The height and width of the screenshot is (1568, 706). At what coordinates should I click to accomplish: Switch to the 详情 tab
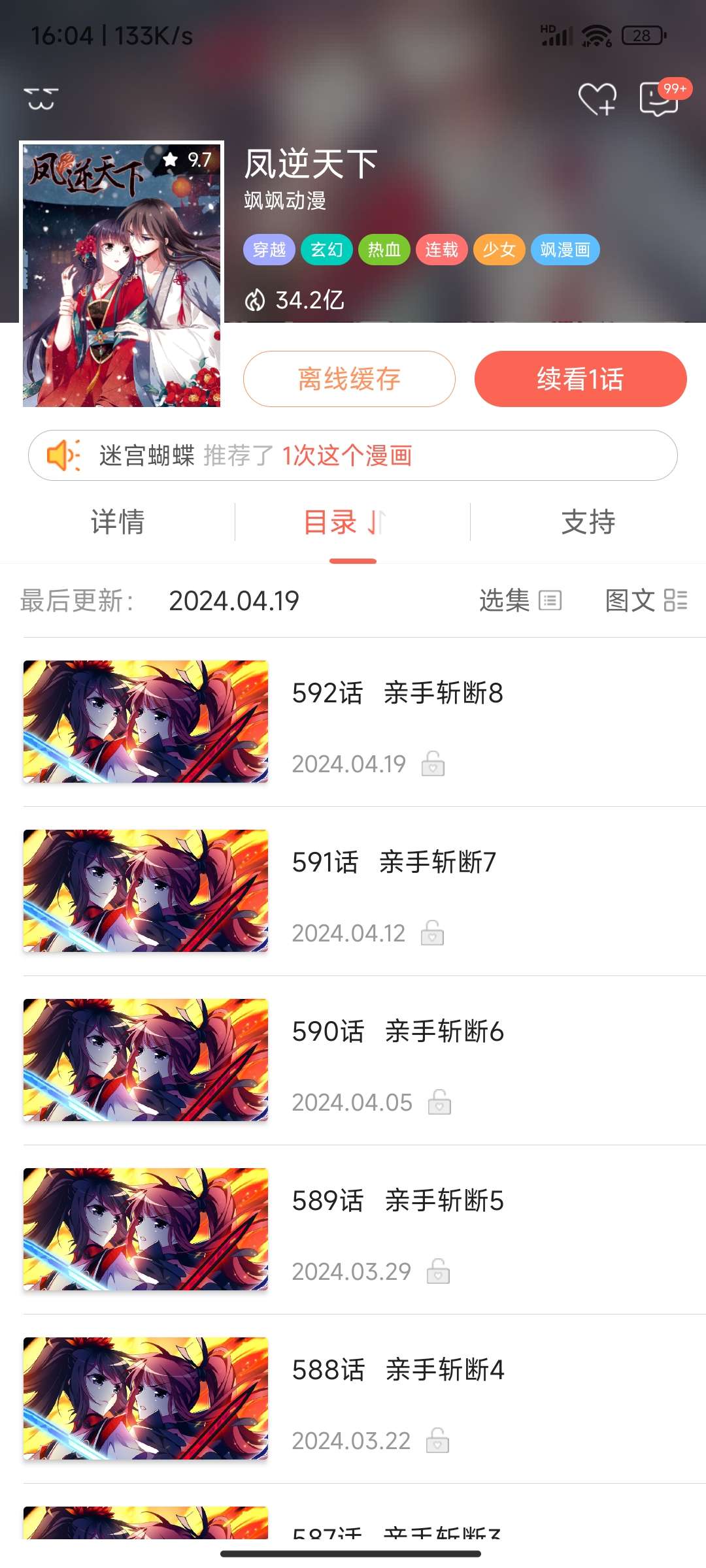[x=118, y=522]
